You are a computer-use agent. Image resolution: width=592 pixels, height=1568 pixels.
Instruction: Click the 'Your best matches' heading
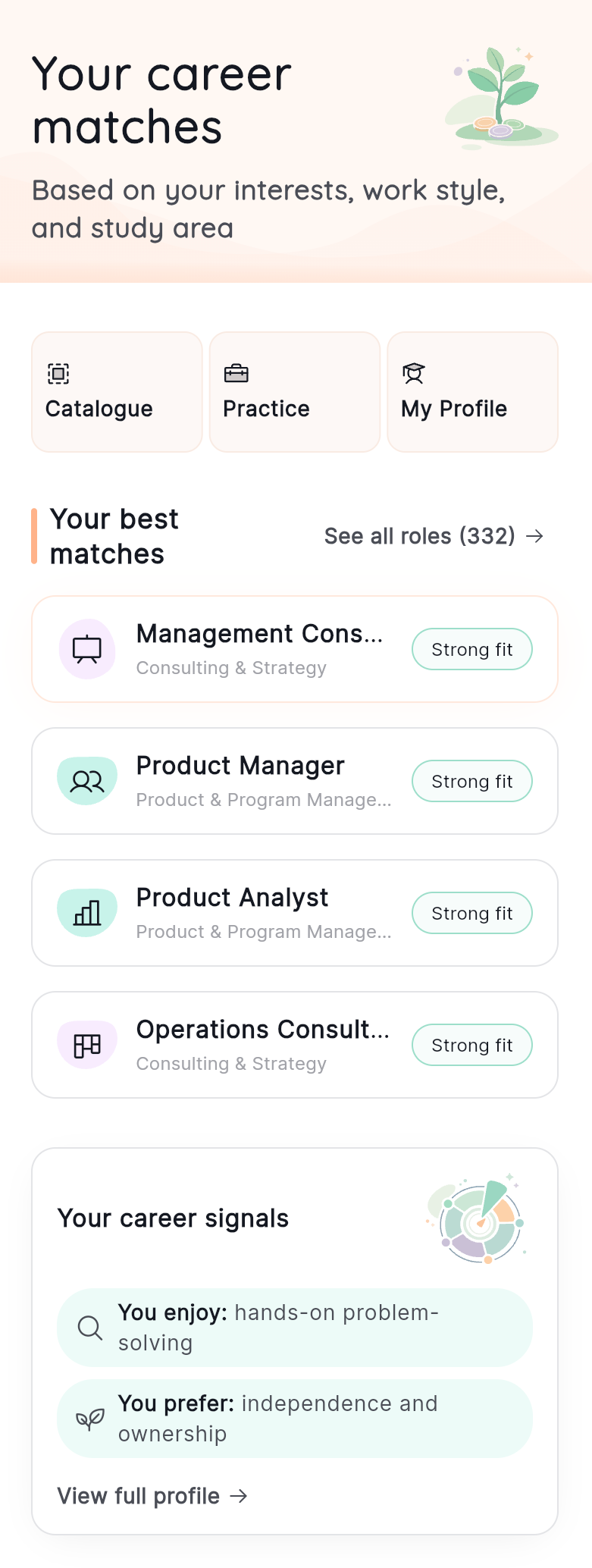click(x=114, y=535)
